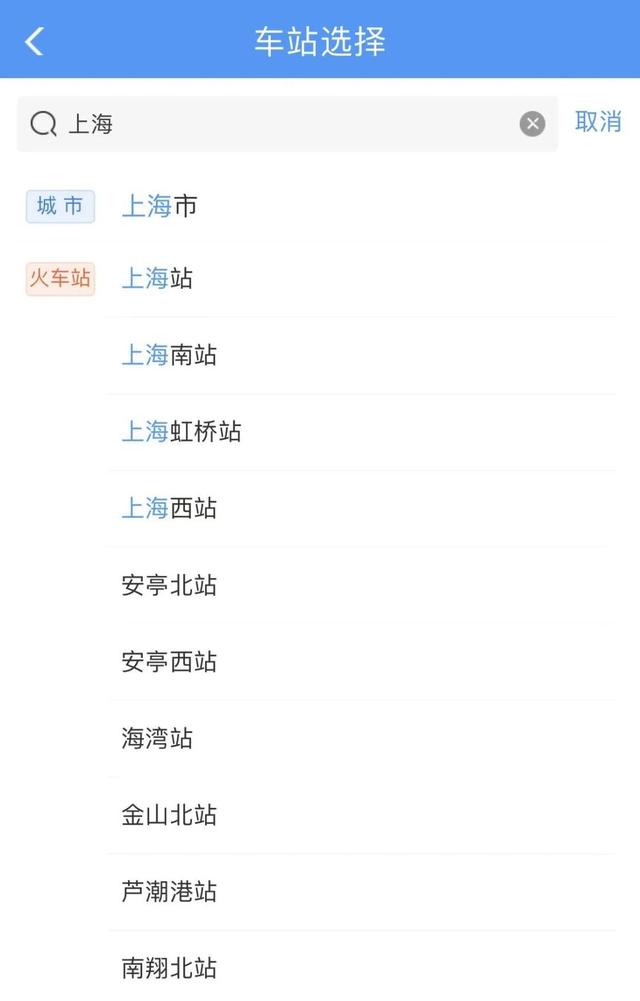Open 安亭西站 option
Image resolution: width=640 pixels, height=1001 pixels.
169,662
